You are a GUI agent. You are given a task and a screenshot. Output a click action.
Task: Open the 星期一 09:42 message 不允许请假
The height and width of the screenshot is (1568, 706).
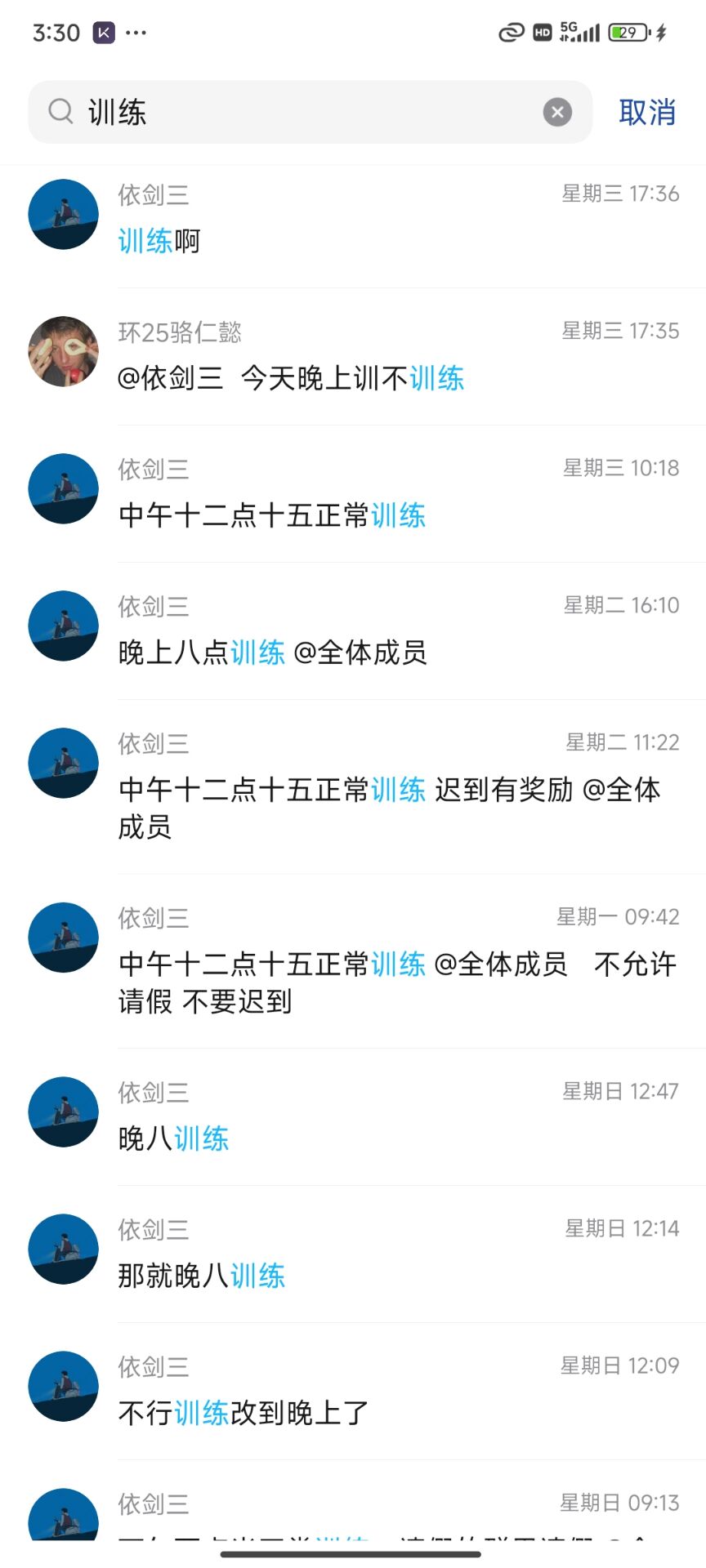(353, 961)
